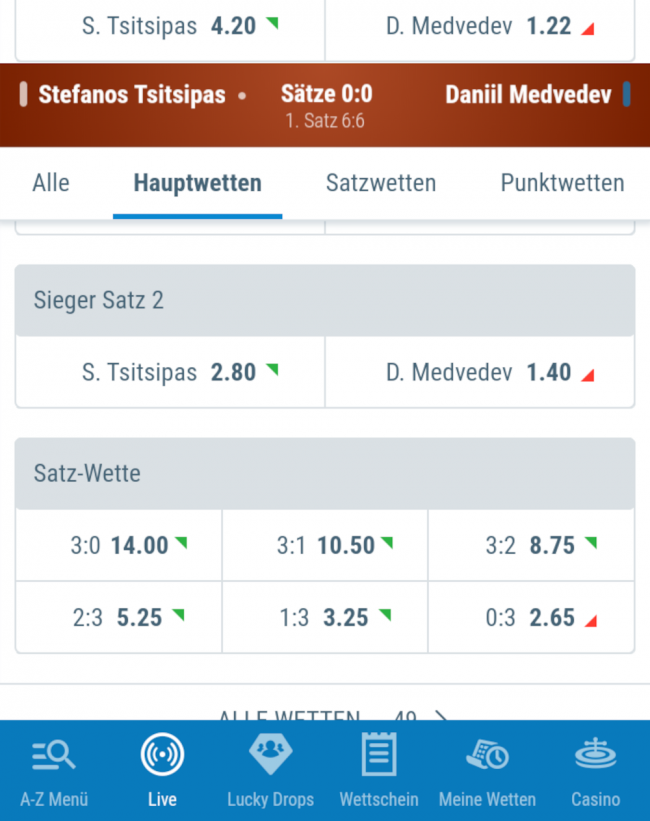Tap the 3:2 set bet at 8.75

(531, 545)
